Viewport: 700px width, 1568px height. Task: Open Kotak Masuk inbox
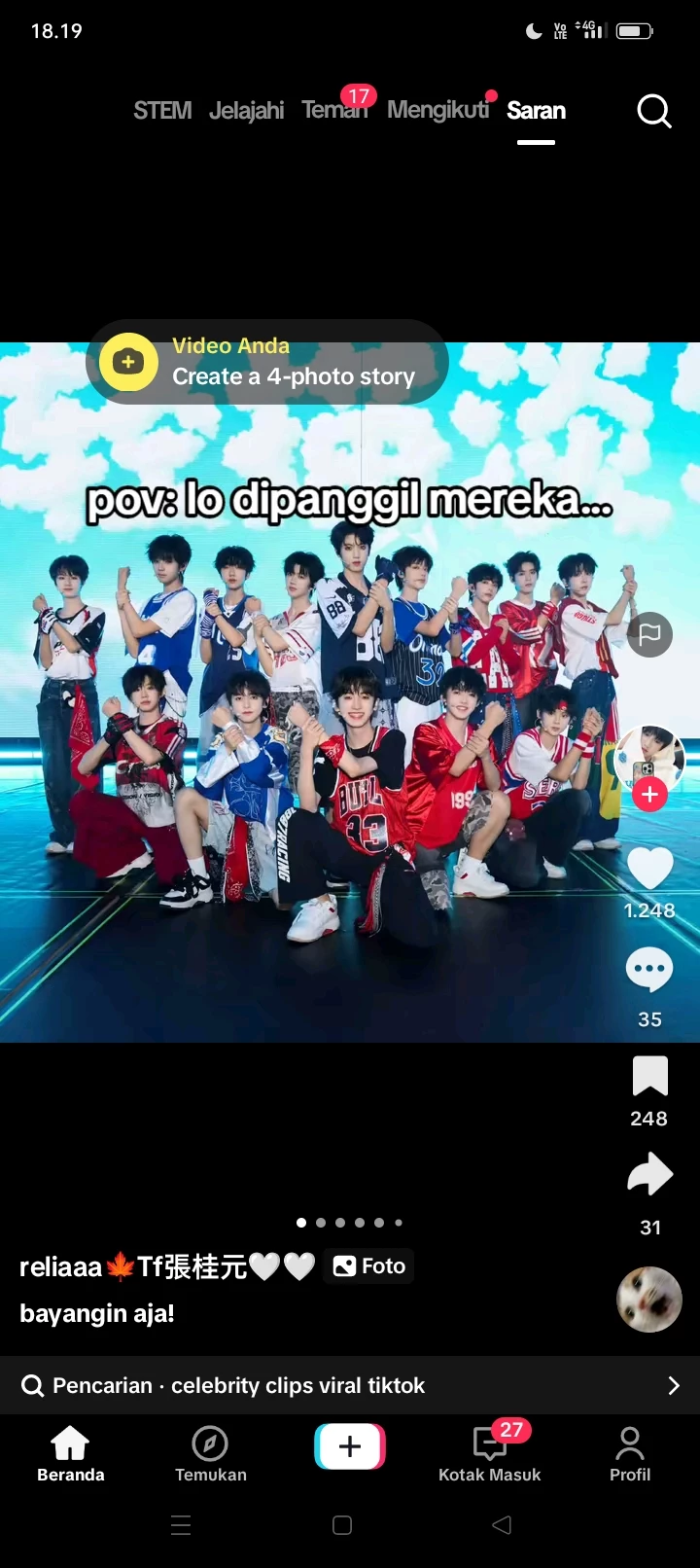(490, 1454)
